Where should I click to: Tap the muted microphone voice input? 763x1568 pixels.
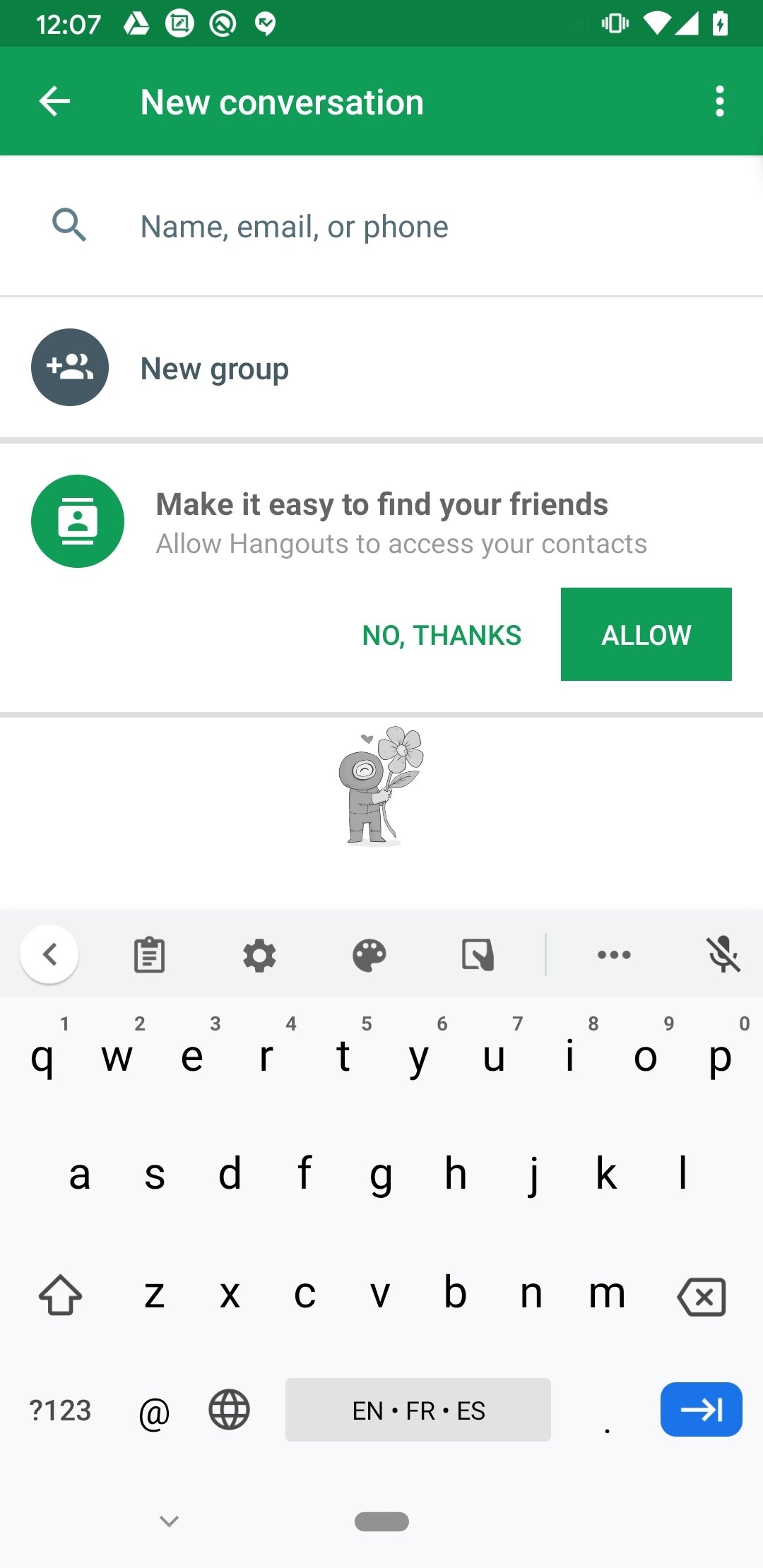(723, 955)
